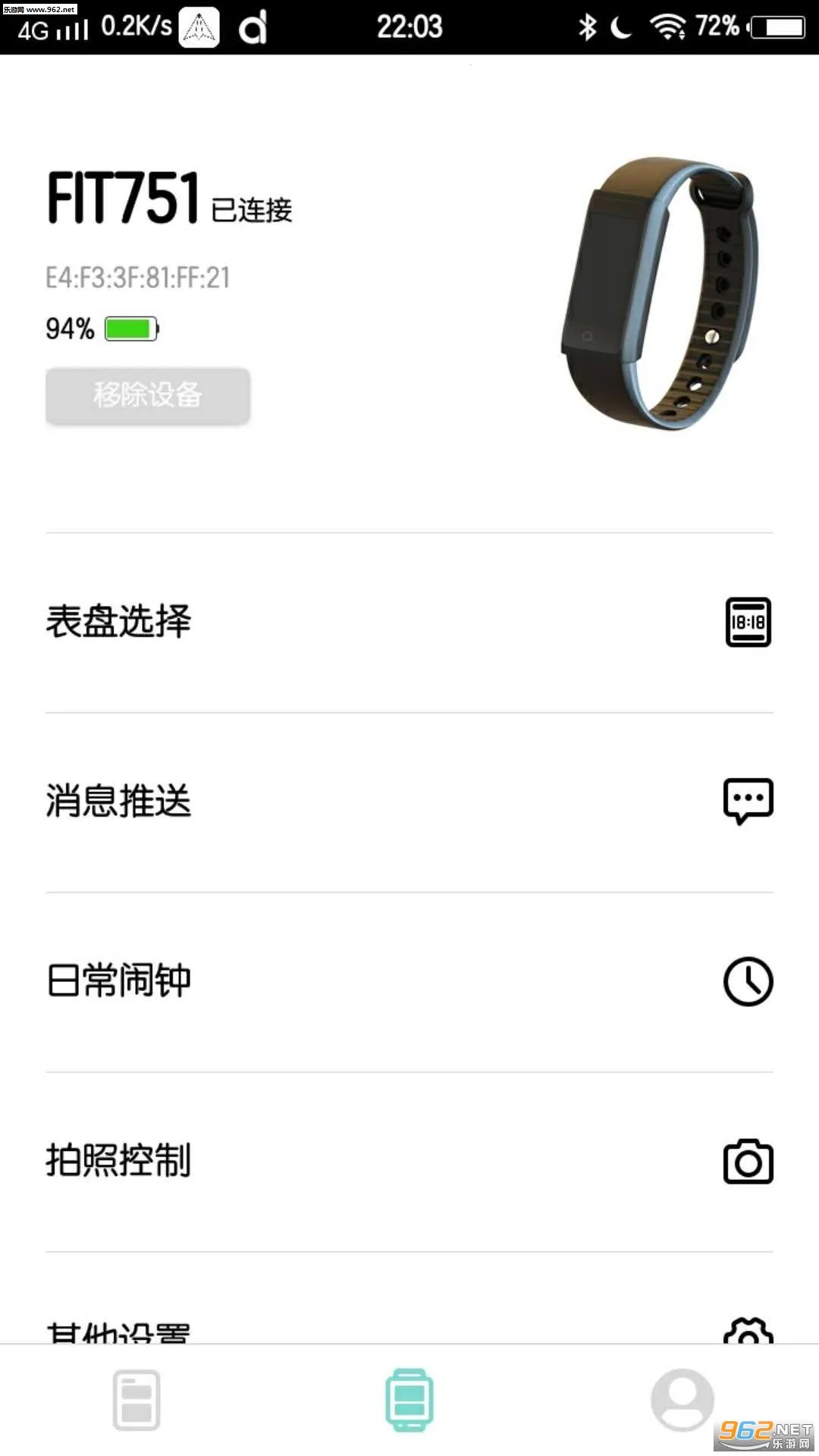The height and width of the screenshot is (1456, 819).
Task: Tap the 拍照控制 photo control entry
Action: 118,1159
